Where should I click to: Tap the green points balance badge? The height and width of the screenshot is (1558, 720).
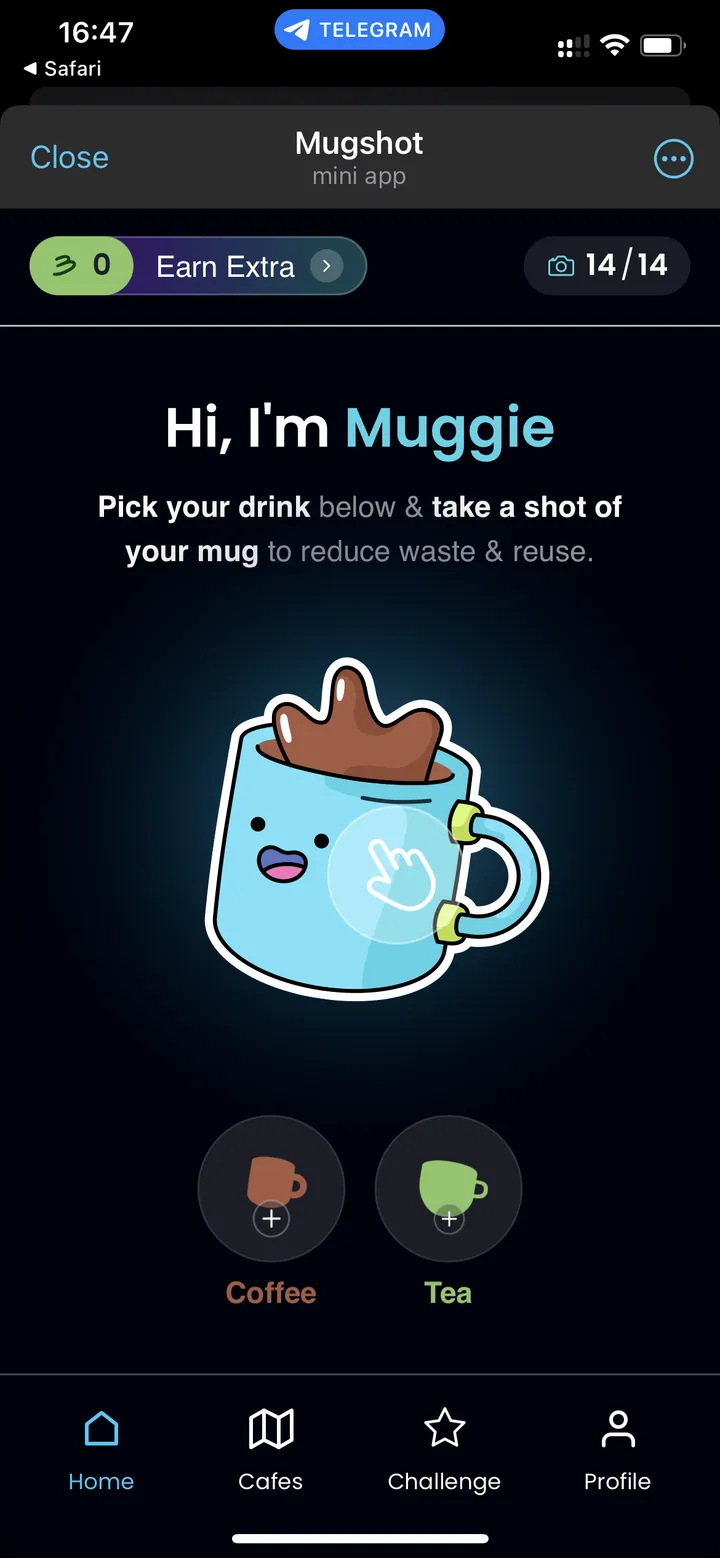[x=80, y=265]
